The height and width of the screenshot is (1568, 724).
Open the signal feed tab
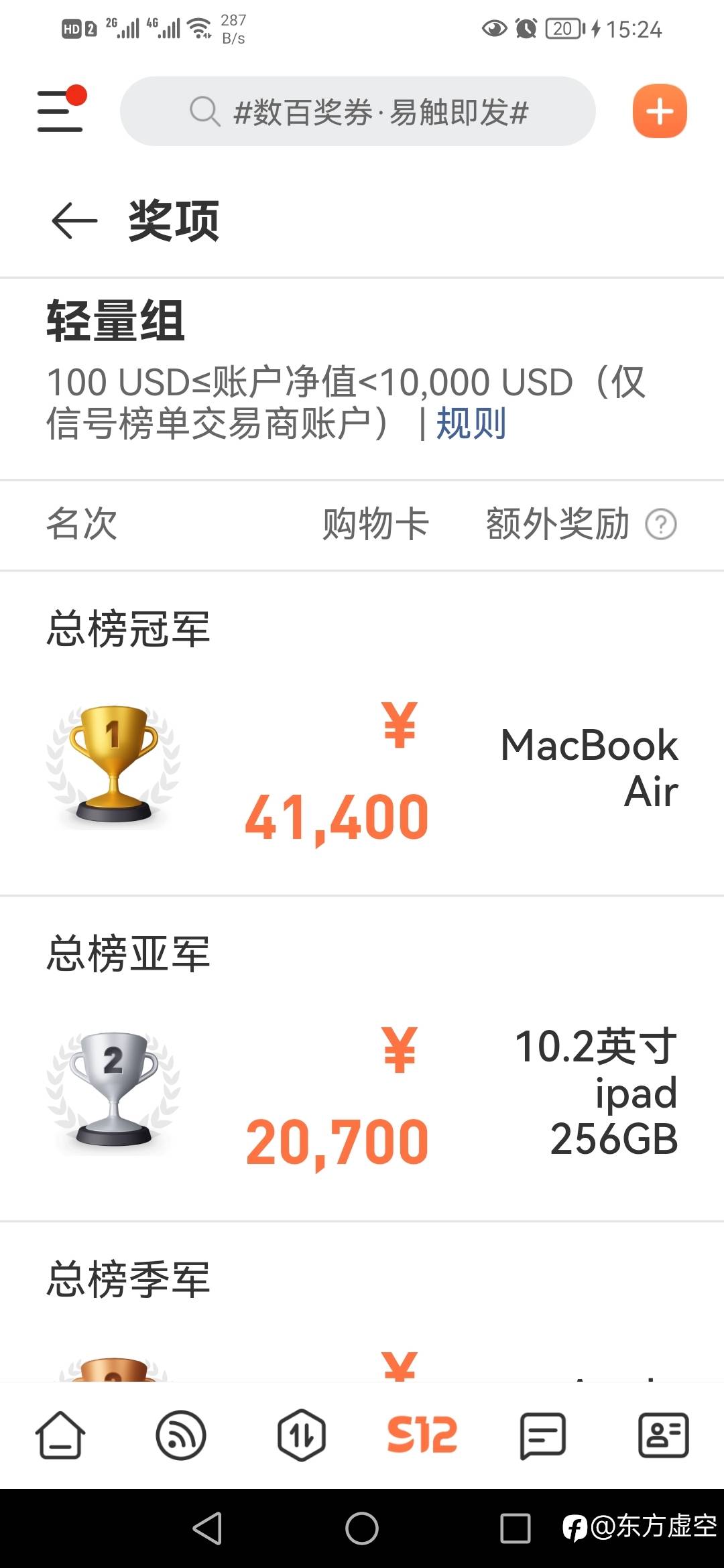(x=181, y=1435)
